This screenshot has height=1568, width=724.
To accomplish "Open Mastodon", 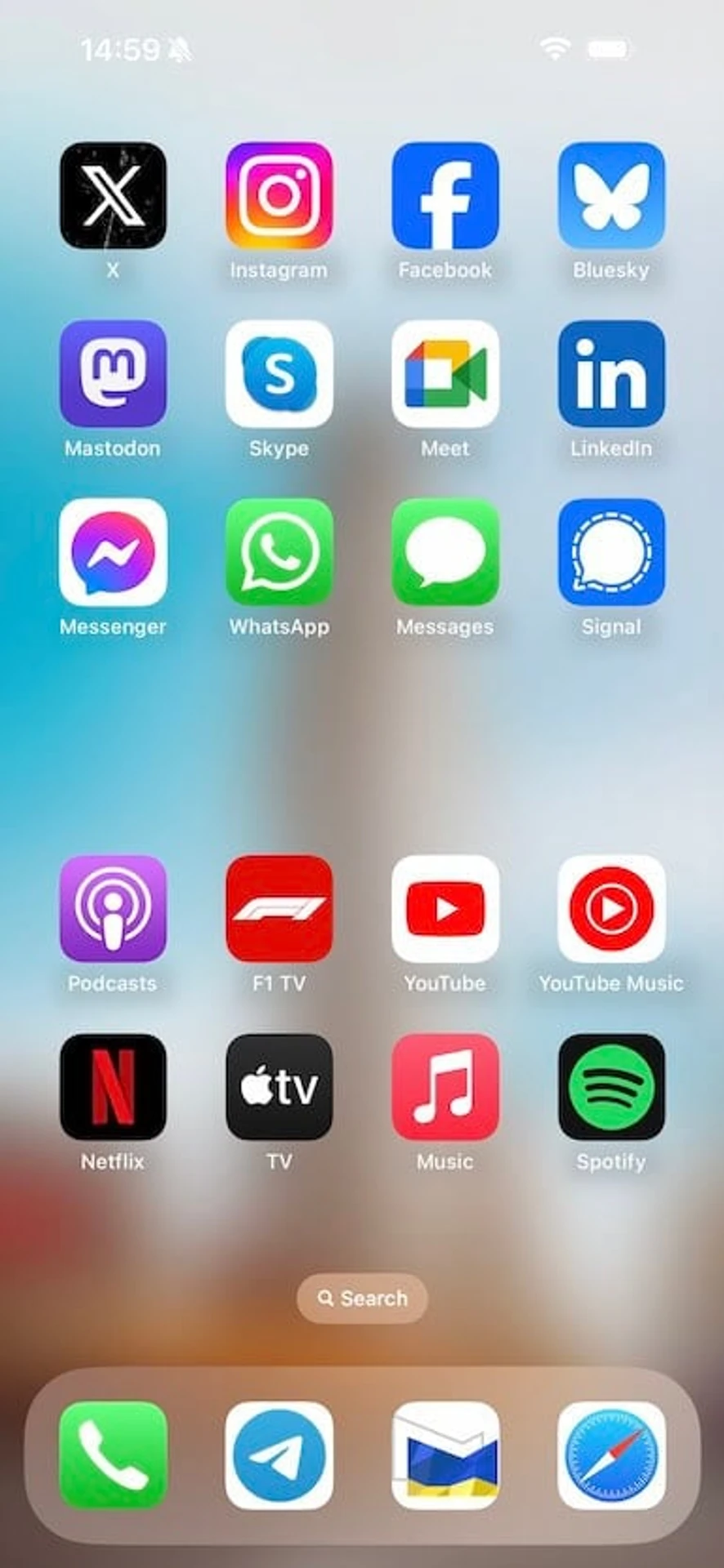I will coord(113,373).
